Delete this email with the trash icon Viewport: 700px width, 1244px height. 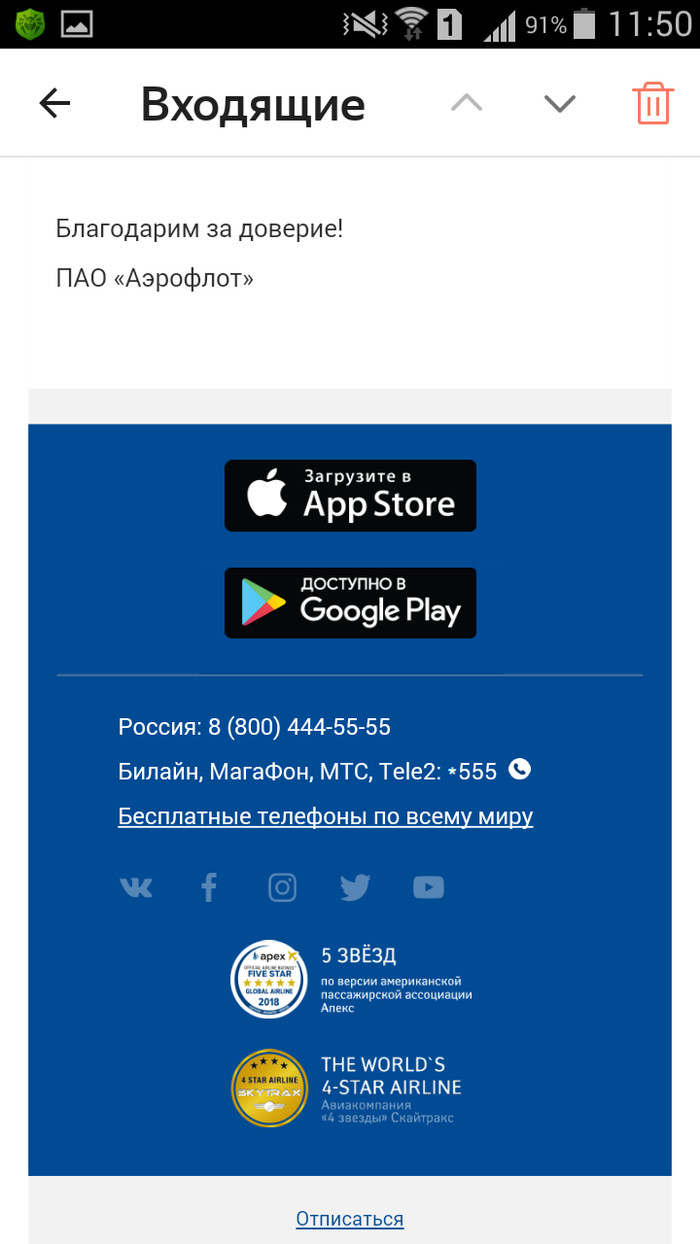[x=652, y=103]
